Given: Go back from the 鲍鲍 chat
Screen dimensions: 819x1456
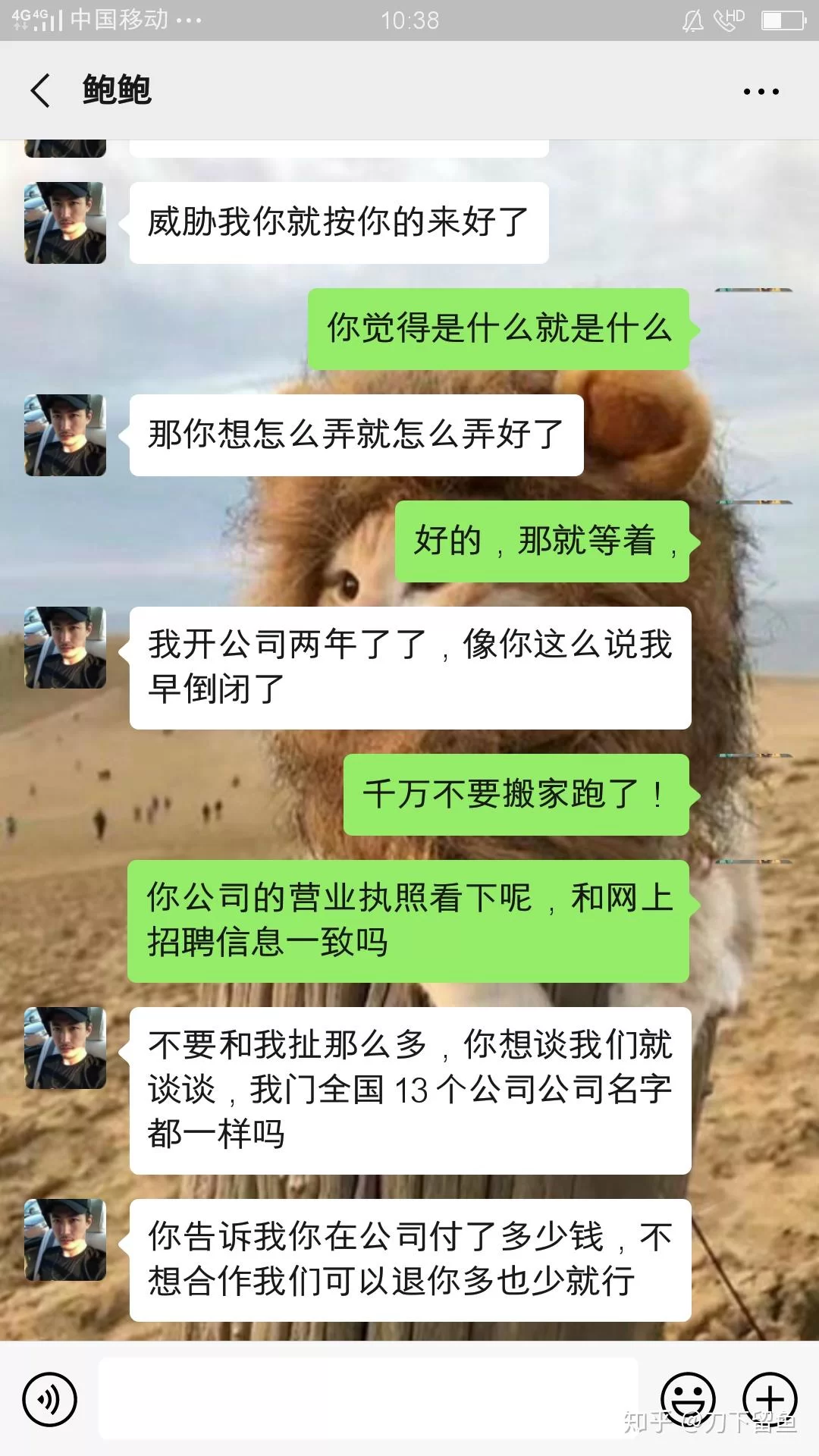Looking at the screenshot, I should point(41,91).
